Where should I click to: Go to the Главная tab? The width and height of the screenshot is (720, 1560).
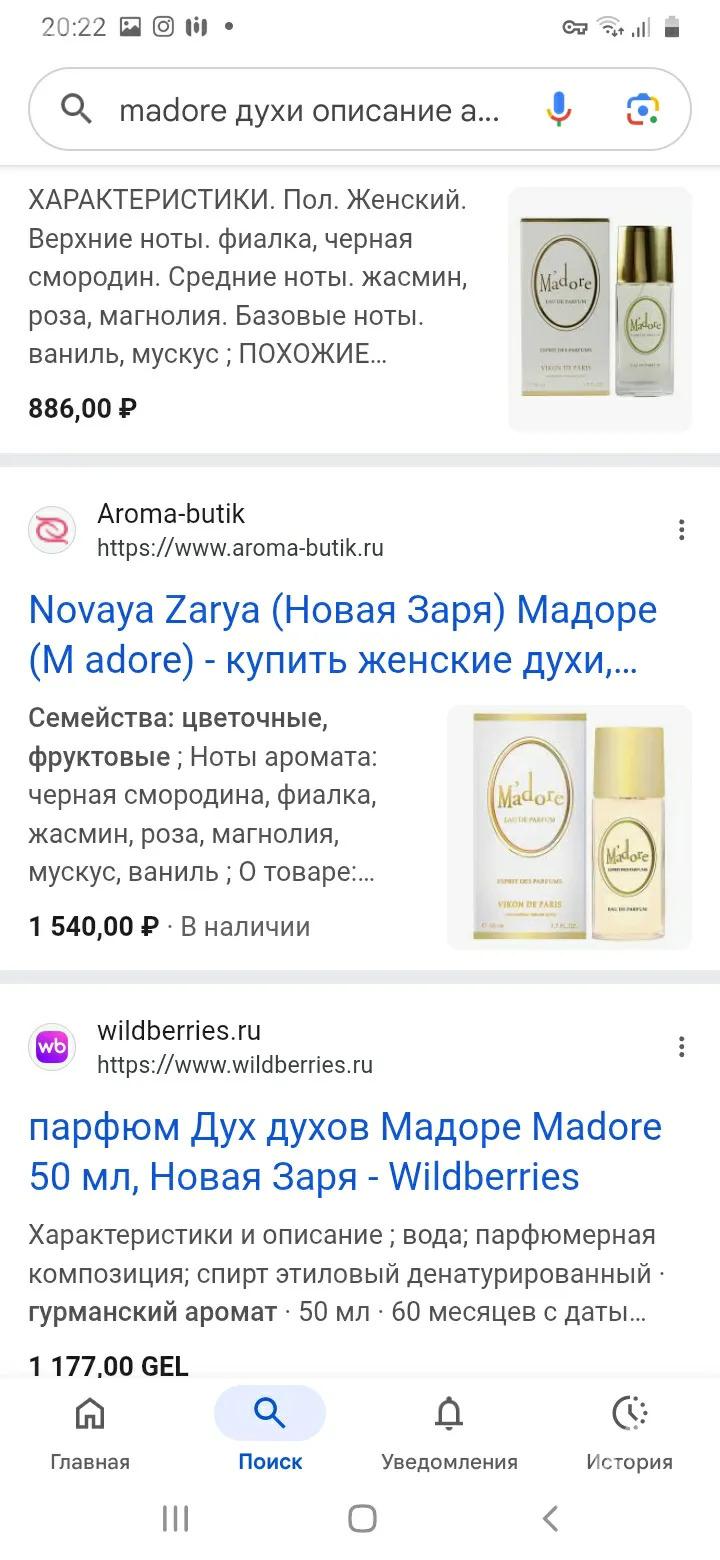pos(90,1430)
